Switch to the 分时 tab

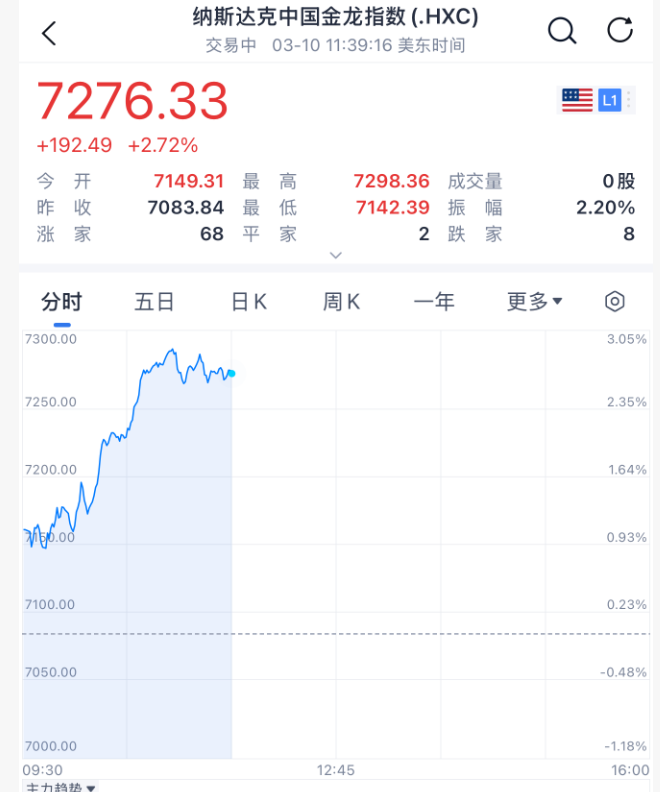tap(61, 302)
